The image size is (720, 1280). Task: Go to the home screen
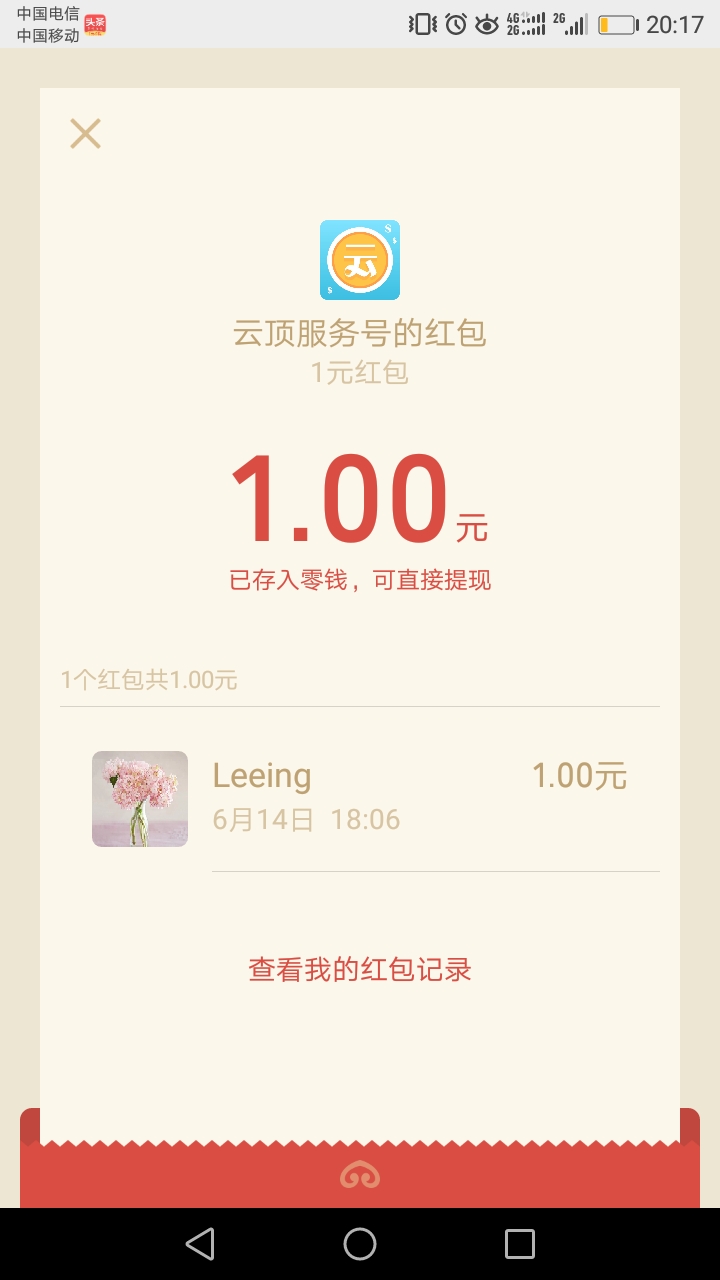[x=360, y=1244]
